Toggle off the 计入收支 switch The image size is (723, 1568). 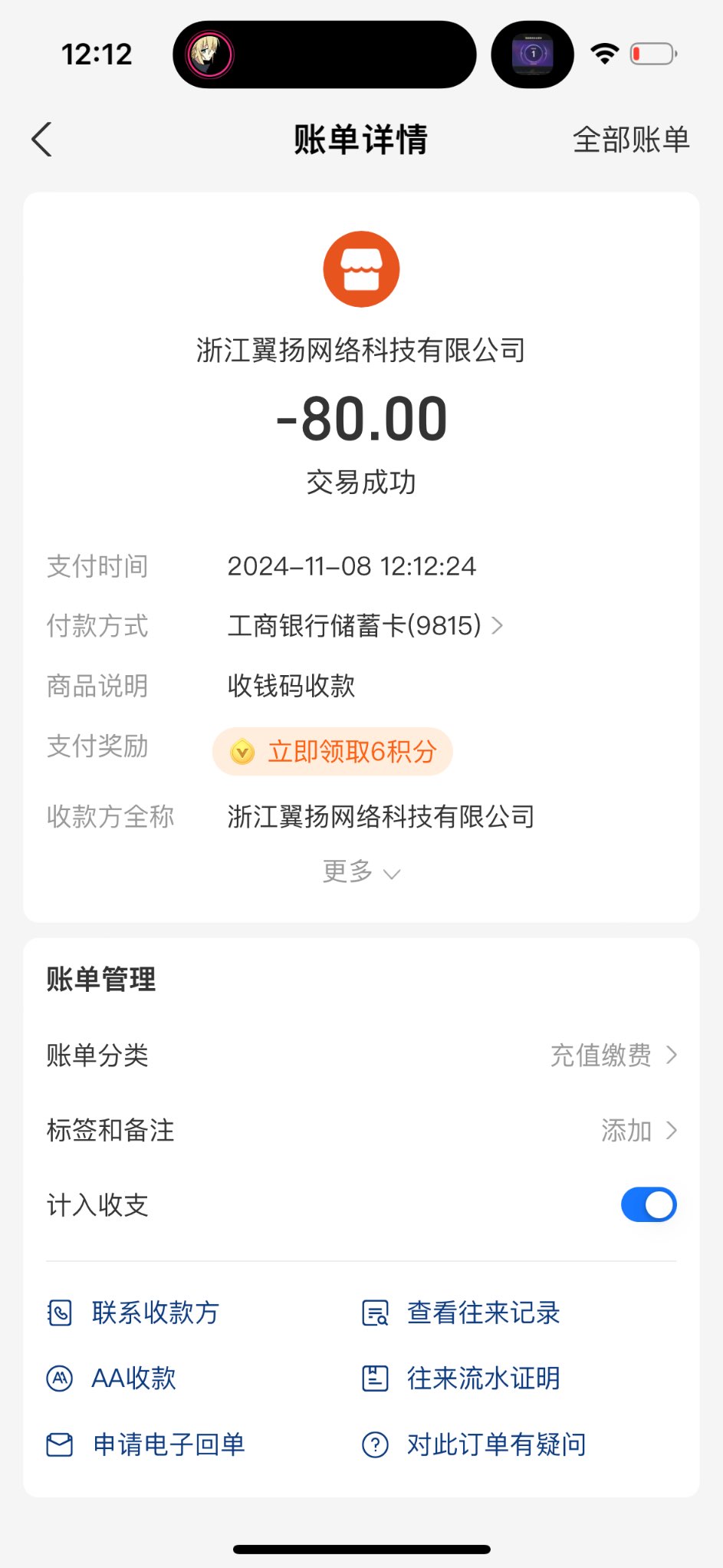click(x=648, y=1204)
